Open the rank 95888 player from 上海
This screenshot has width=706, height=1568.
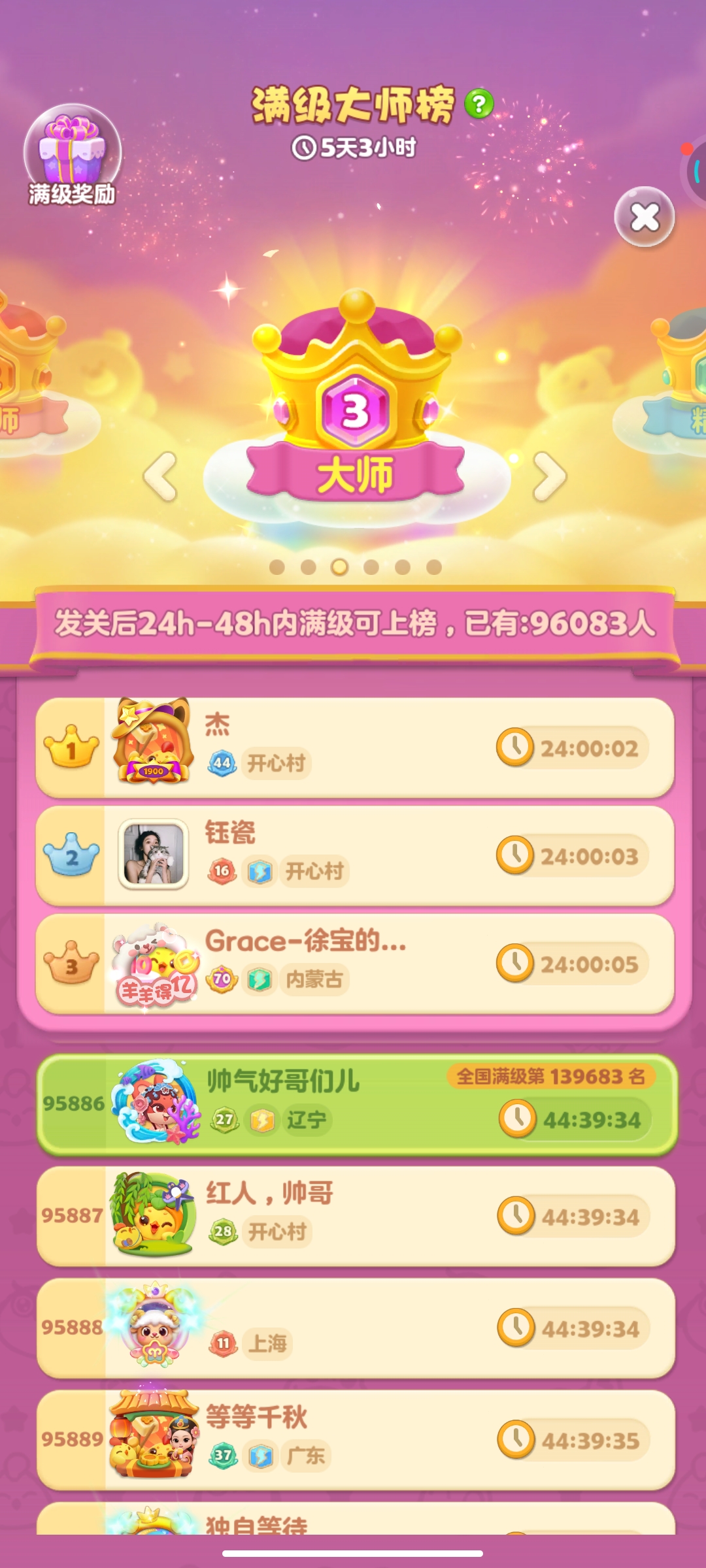[x=356, y=1328]
